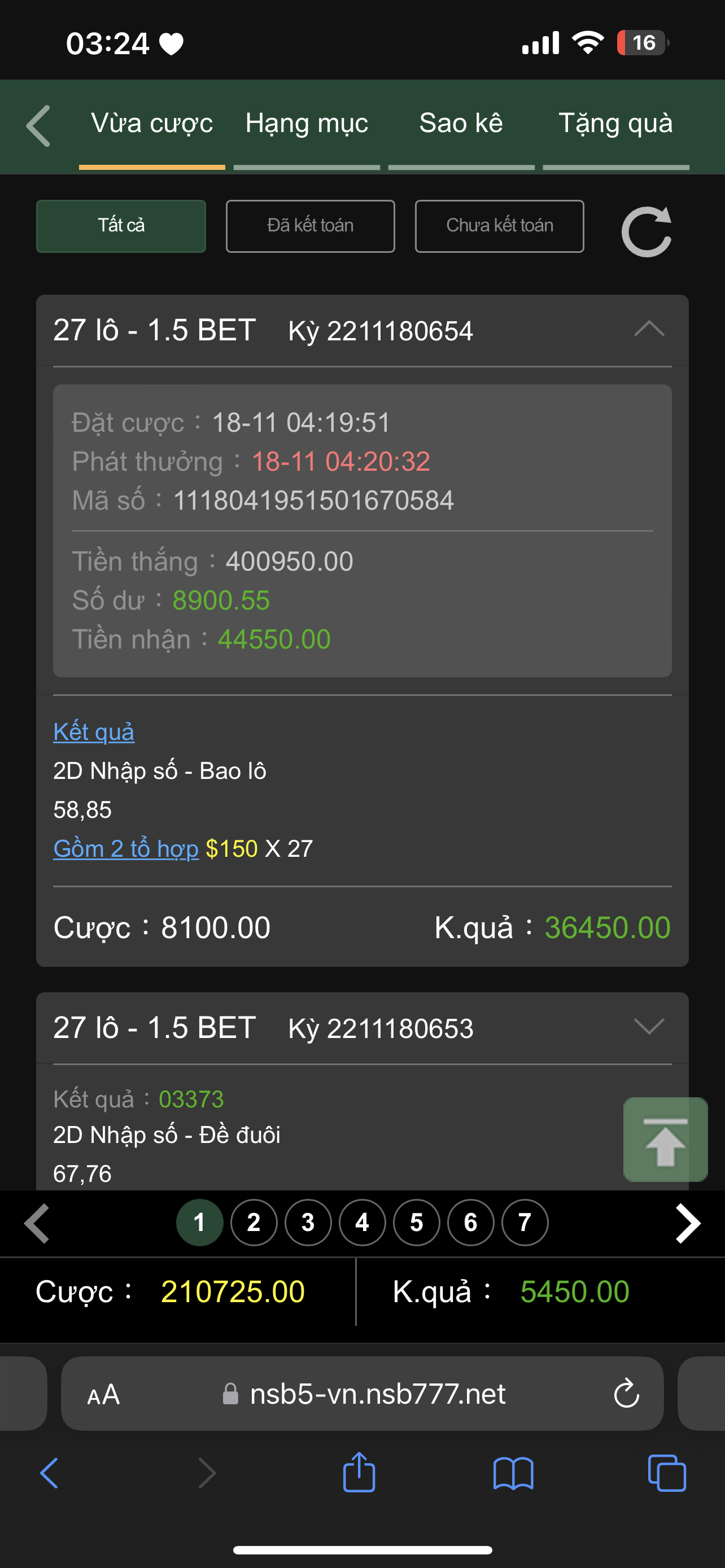Select page 3 in pagination
Screen dimensions: 725x1568
308,1222
